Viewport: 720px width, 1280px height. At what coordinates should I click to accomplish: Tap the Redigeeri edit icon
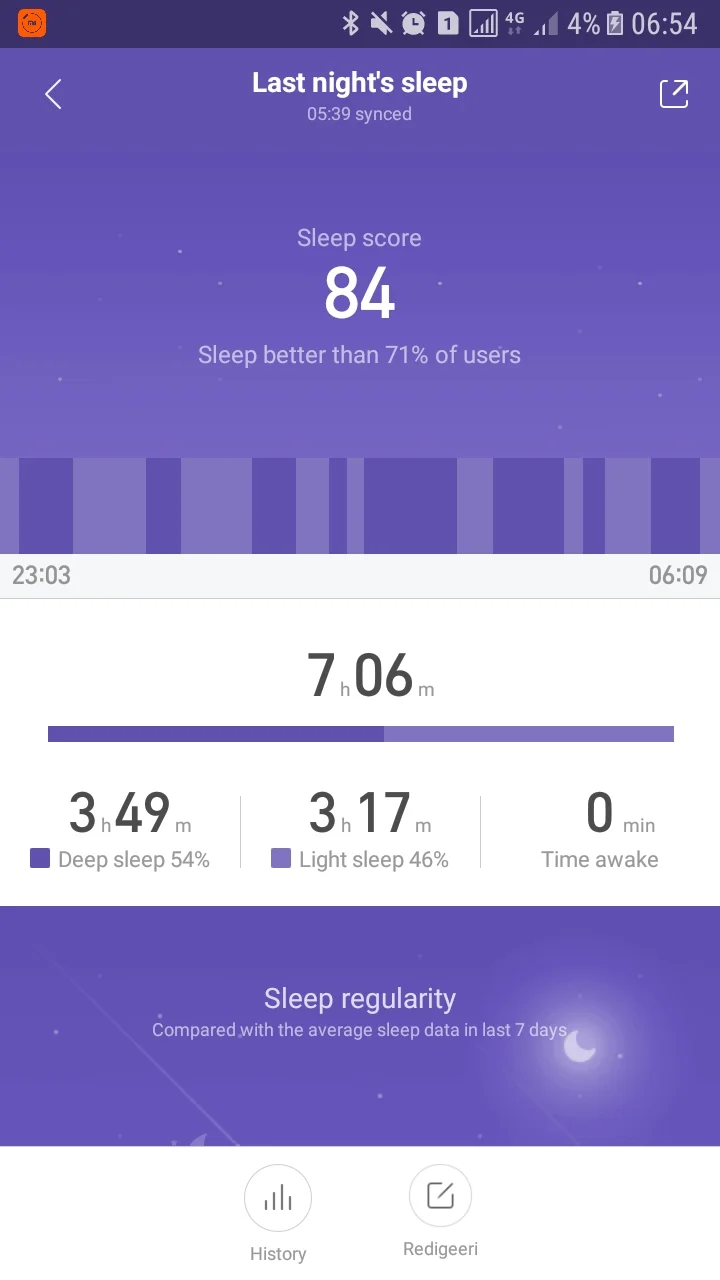440,1194
